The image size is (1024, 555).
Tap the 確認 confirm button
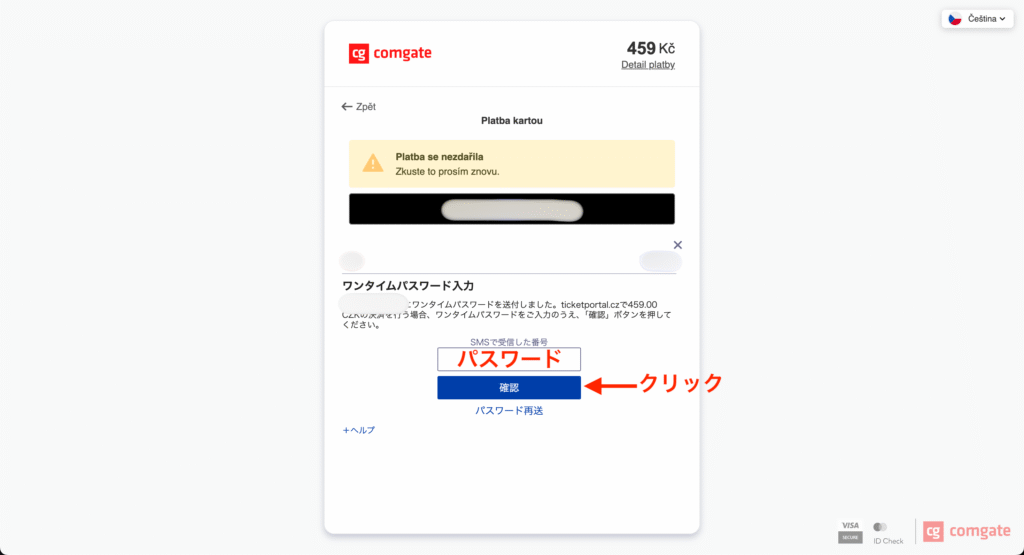pyautogui.click(x=509, y=388)
